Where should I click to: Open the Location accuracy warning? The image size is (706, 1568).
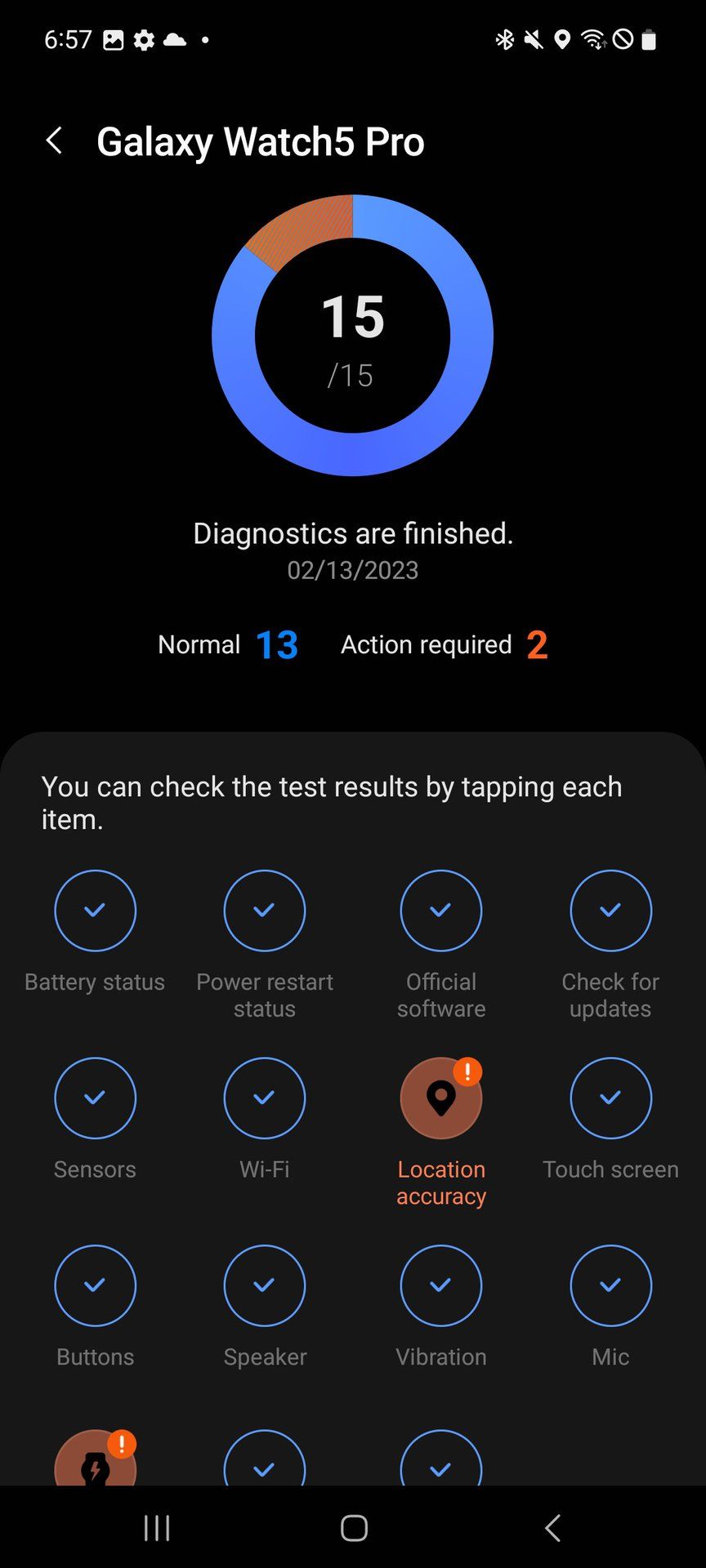pyautogui.click(x=441, y=1098)
